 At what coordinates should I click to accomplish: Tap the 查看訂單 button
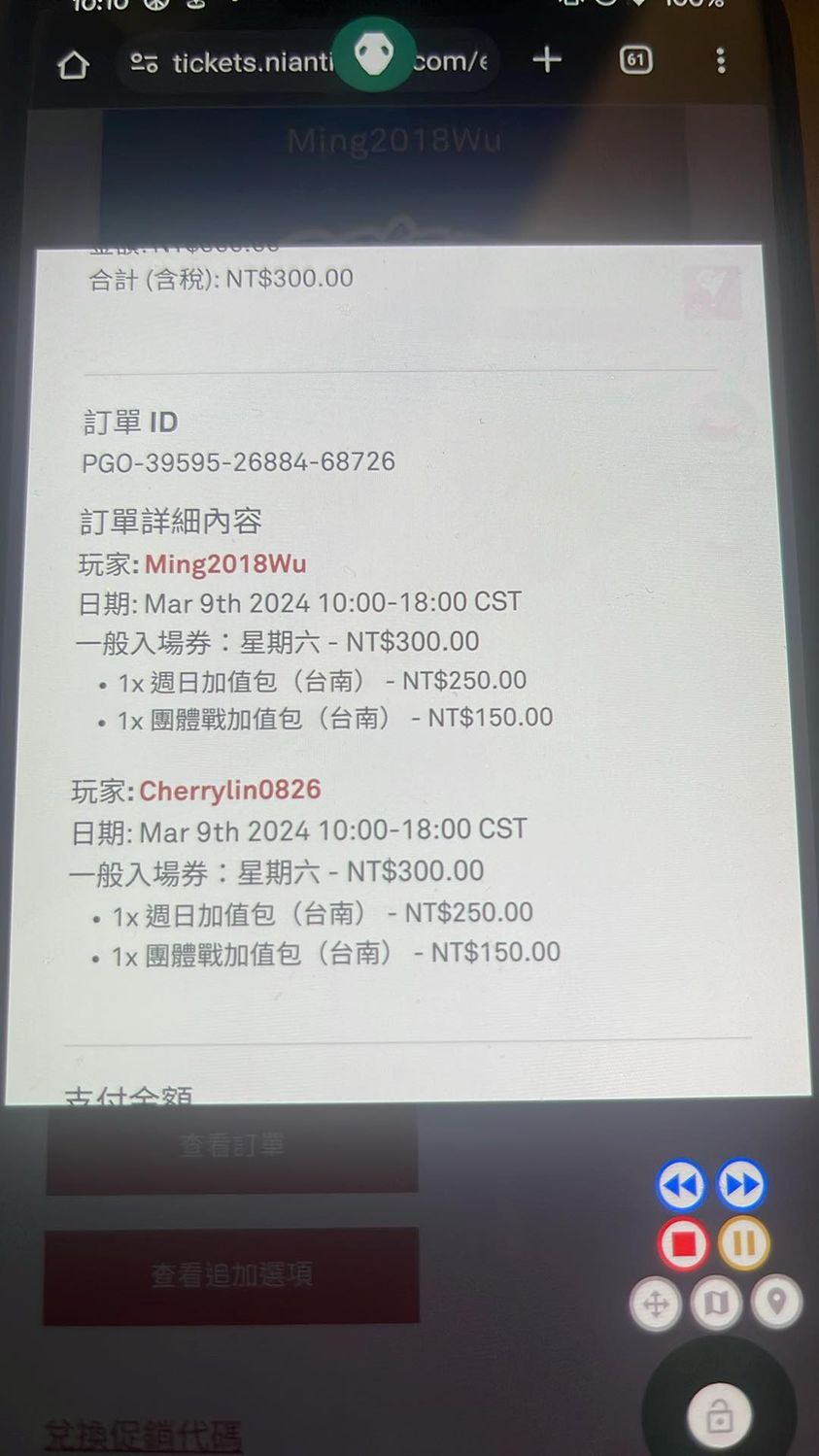(x=232, y=1147)
